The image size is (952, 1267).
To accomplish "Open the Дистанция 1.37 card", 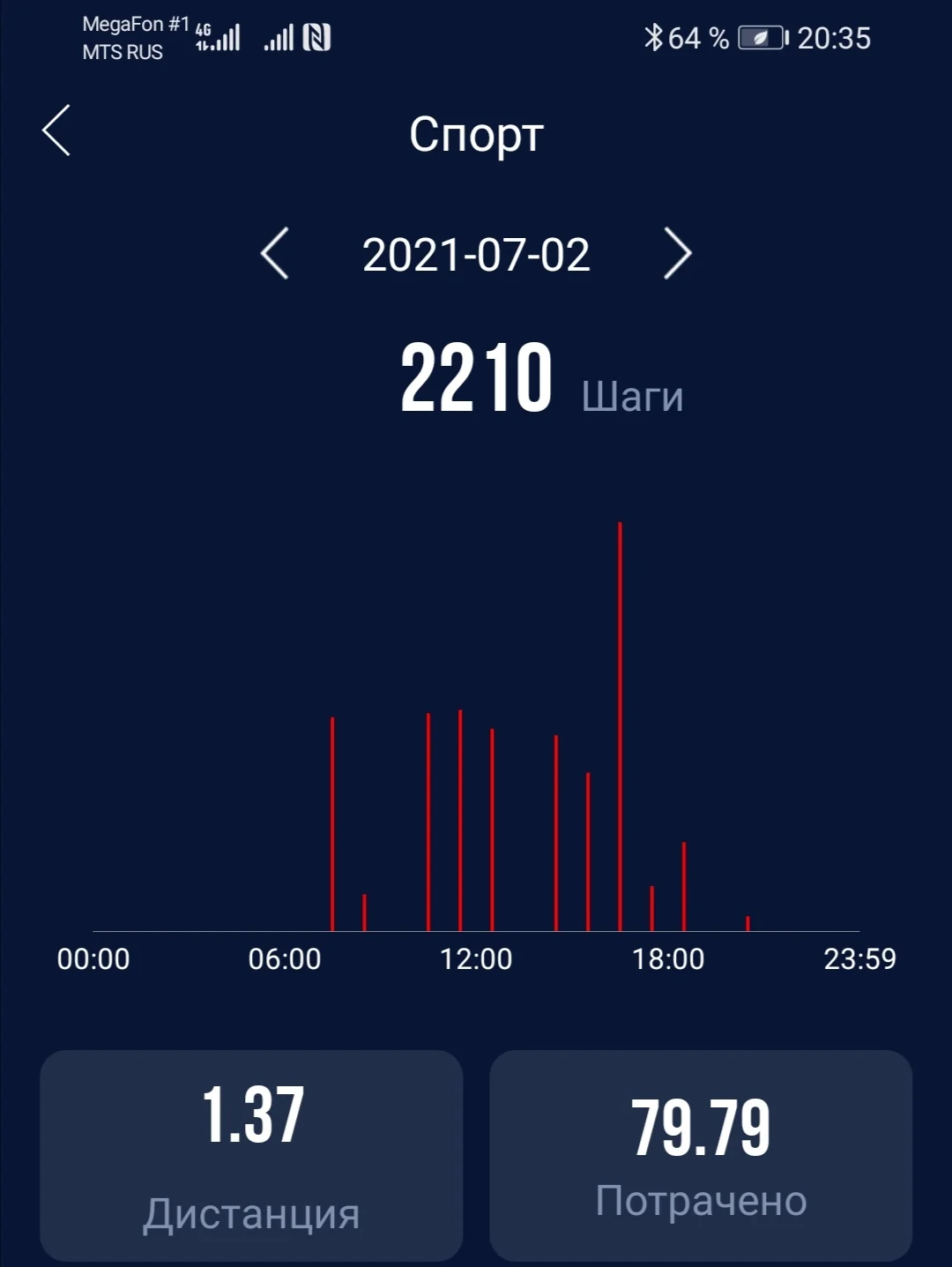I will tap(251, 1155).
